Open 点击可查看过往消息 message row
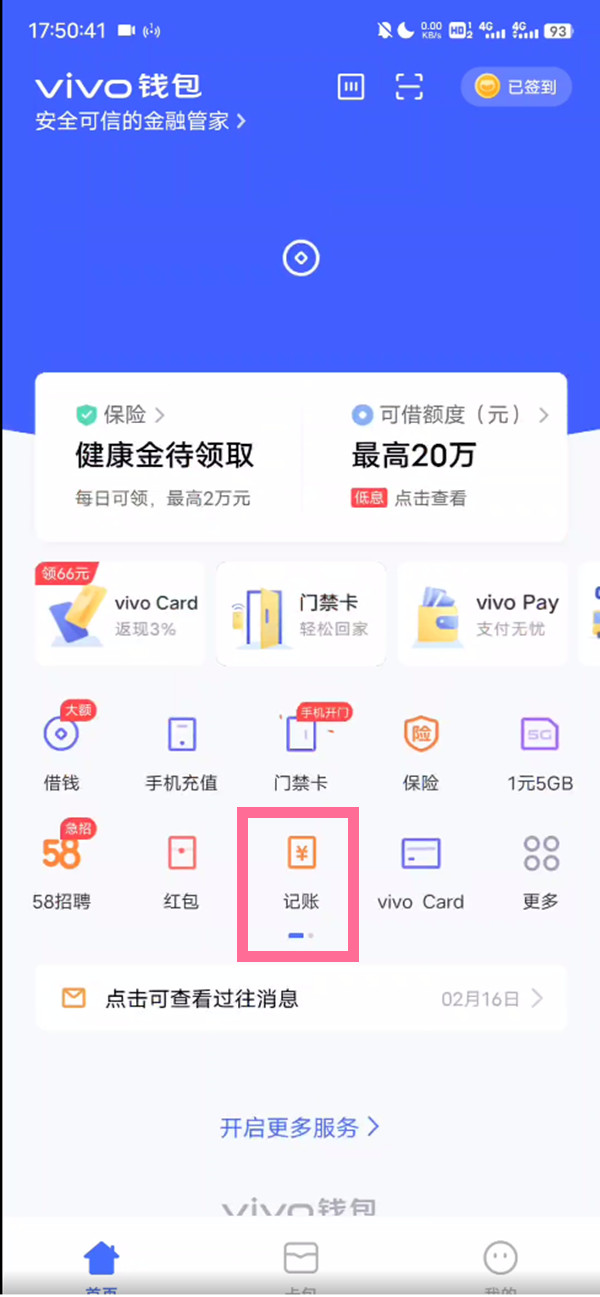 [x=300, y=998]
